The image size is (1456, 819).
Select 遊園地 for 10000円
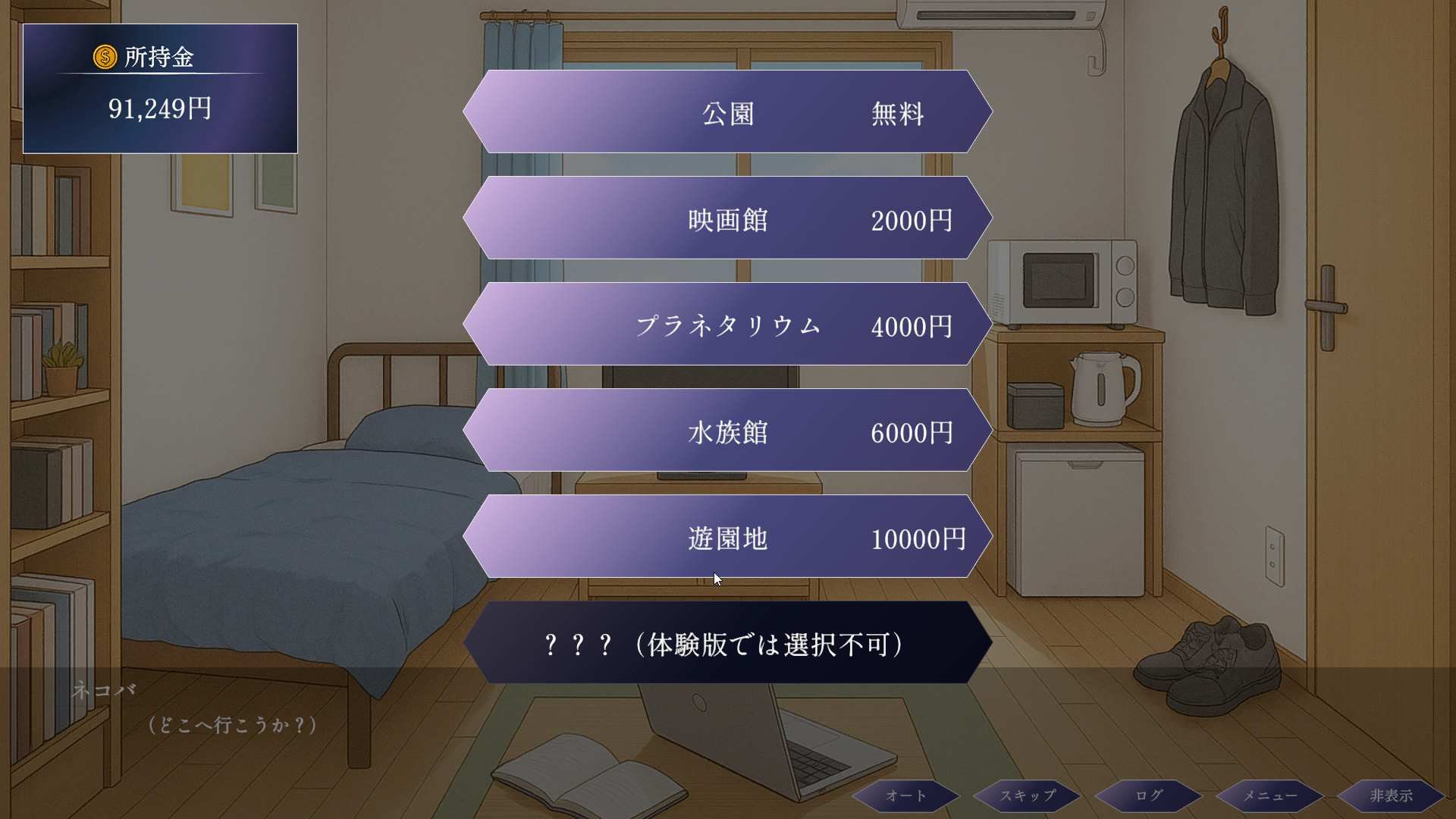727,537
